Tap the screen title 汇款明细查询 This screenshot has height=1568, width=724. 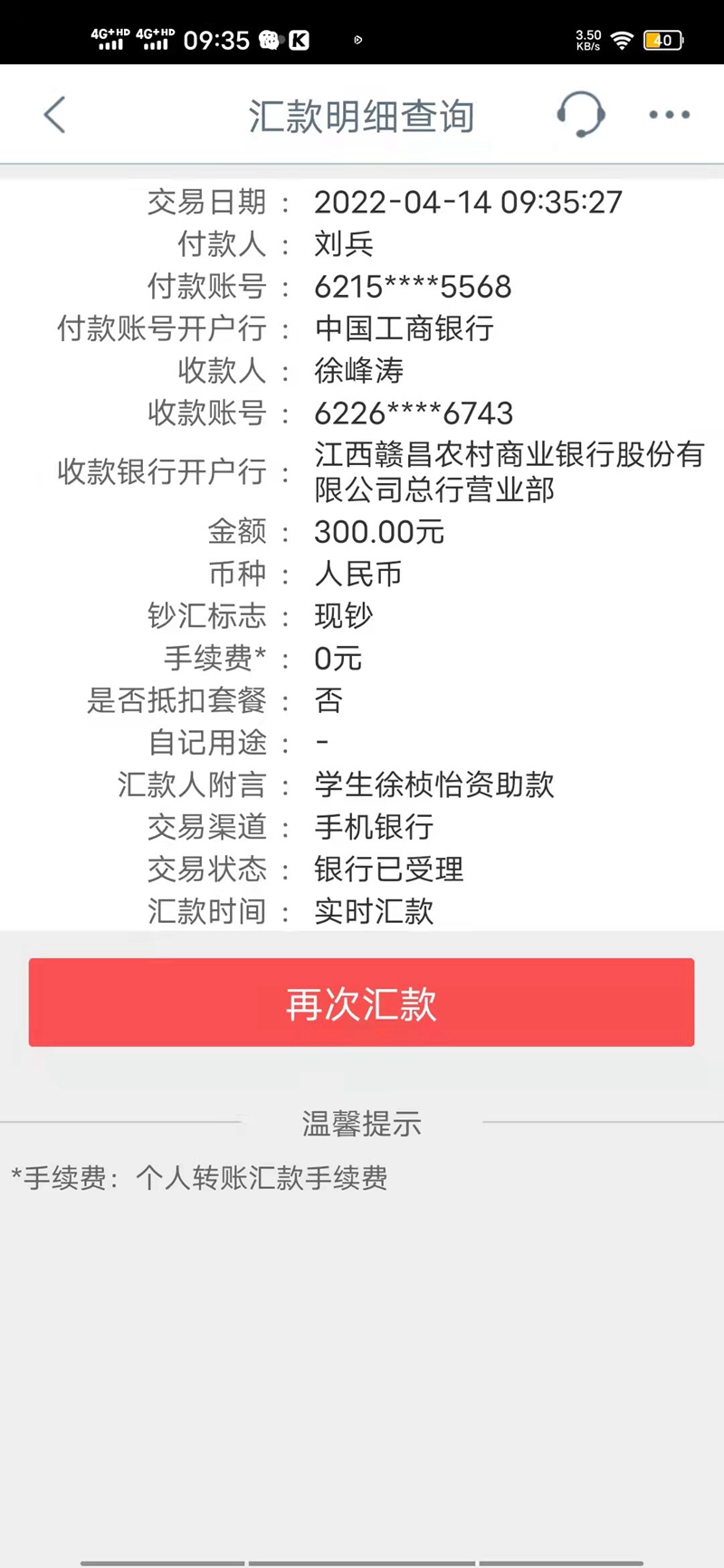click(362, 115)
